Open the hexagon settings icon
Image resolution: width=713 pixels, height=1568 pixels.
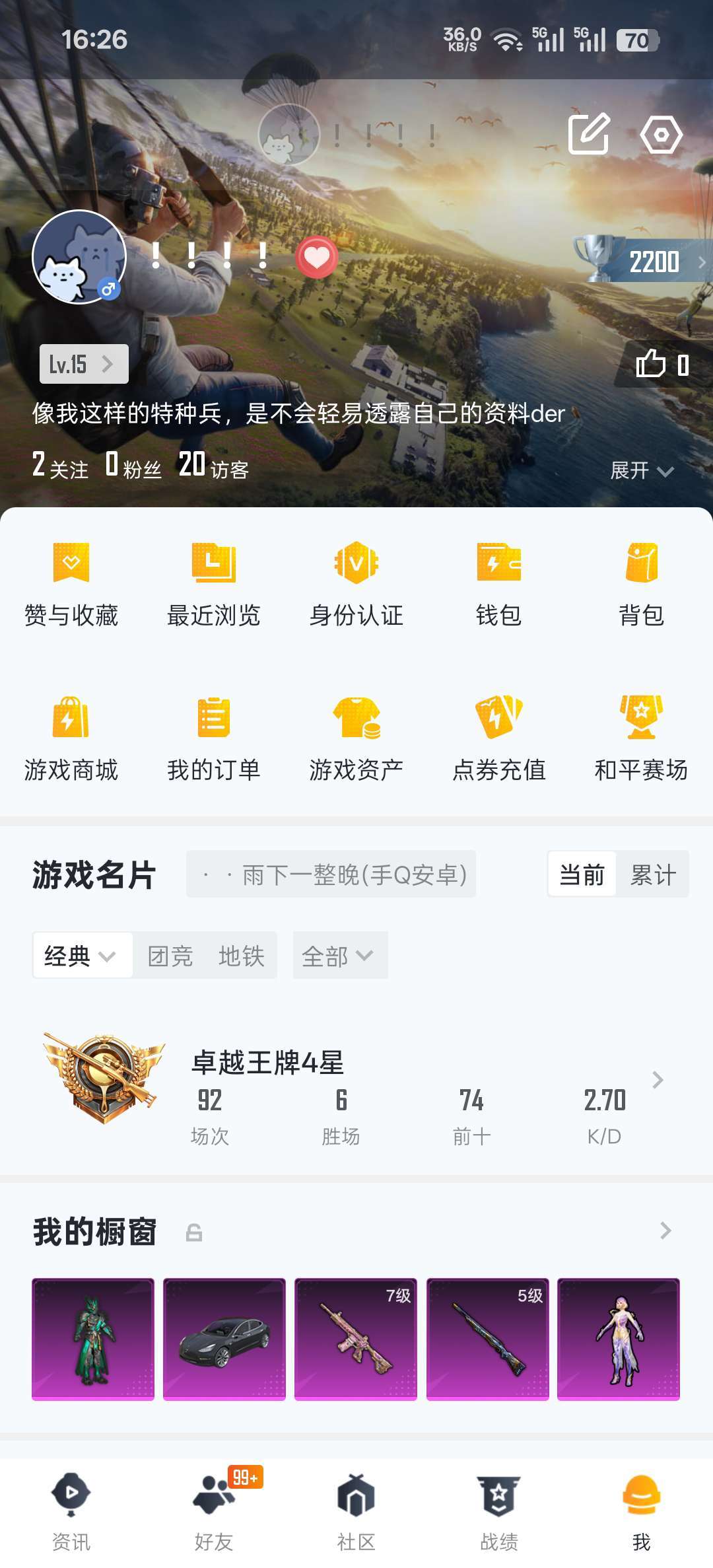(x=661, y=135)
